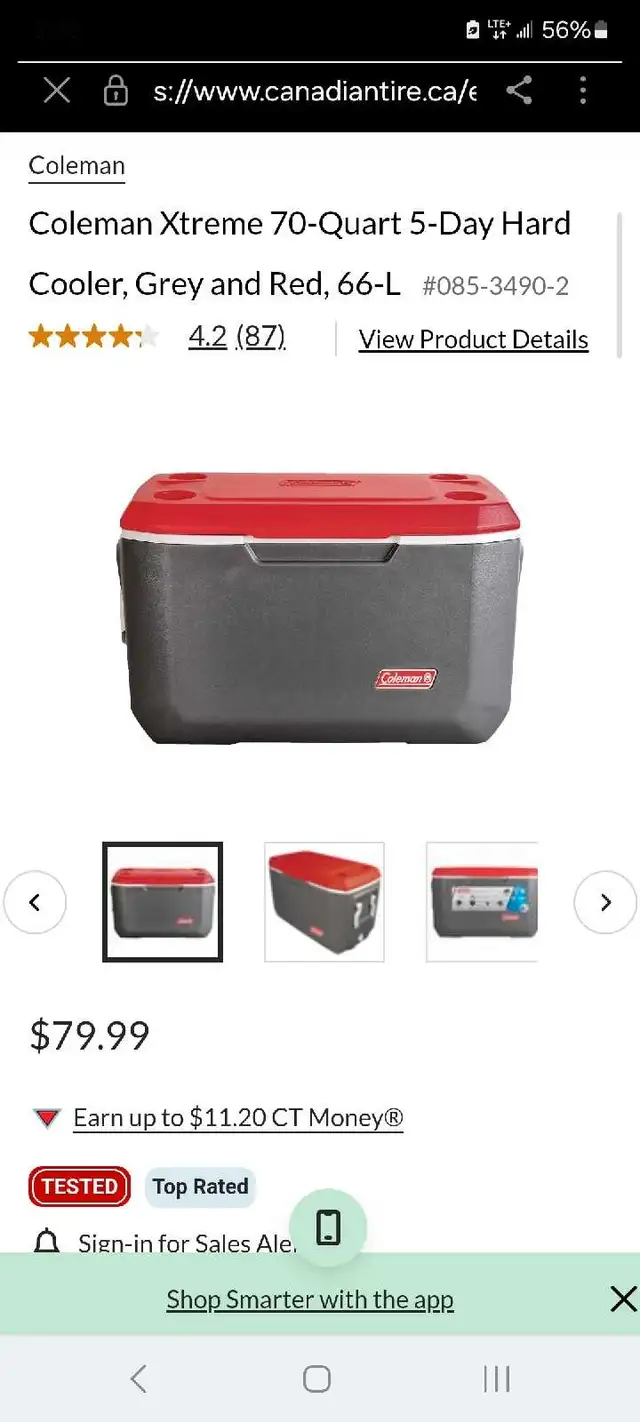Screen dimensions: 640x1422
Task: Select the first front-view cooler thumbnail
Action: tap(163, 902)
